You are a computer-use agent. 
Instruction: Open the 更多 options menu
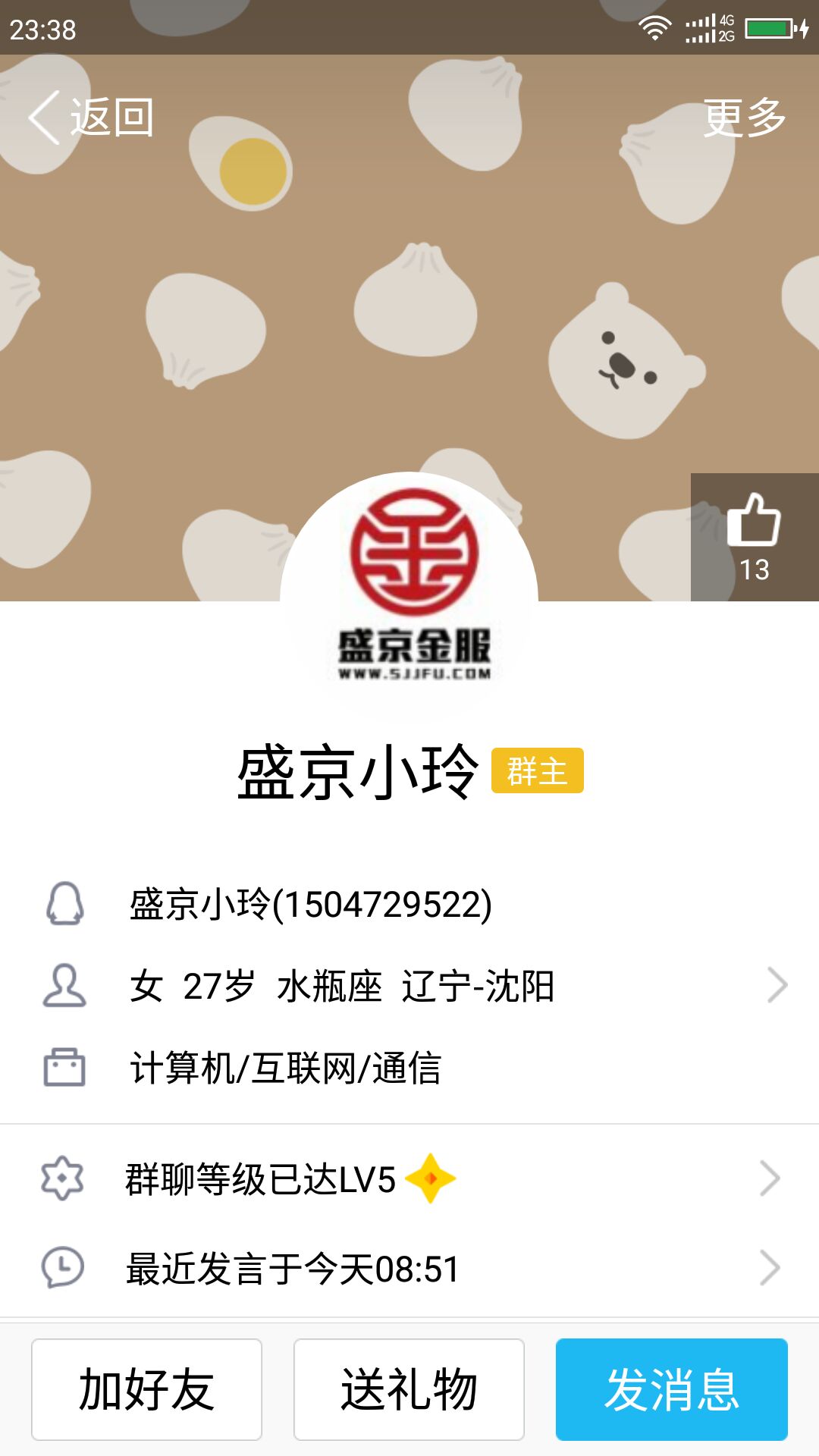click(744, 118)
